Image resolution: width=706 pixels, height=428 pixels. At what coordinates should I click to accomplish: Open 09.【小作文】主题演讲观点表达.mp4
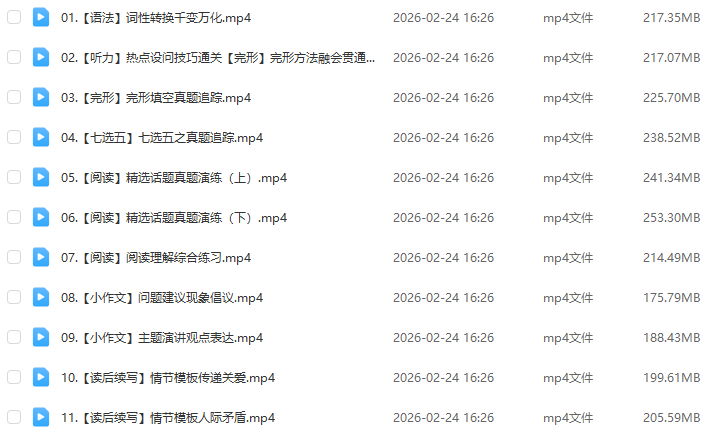pos(162,338)
